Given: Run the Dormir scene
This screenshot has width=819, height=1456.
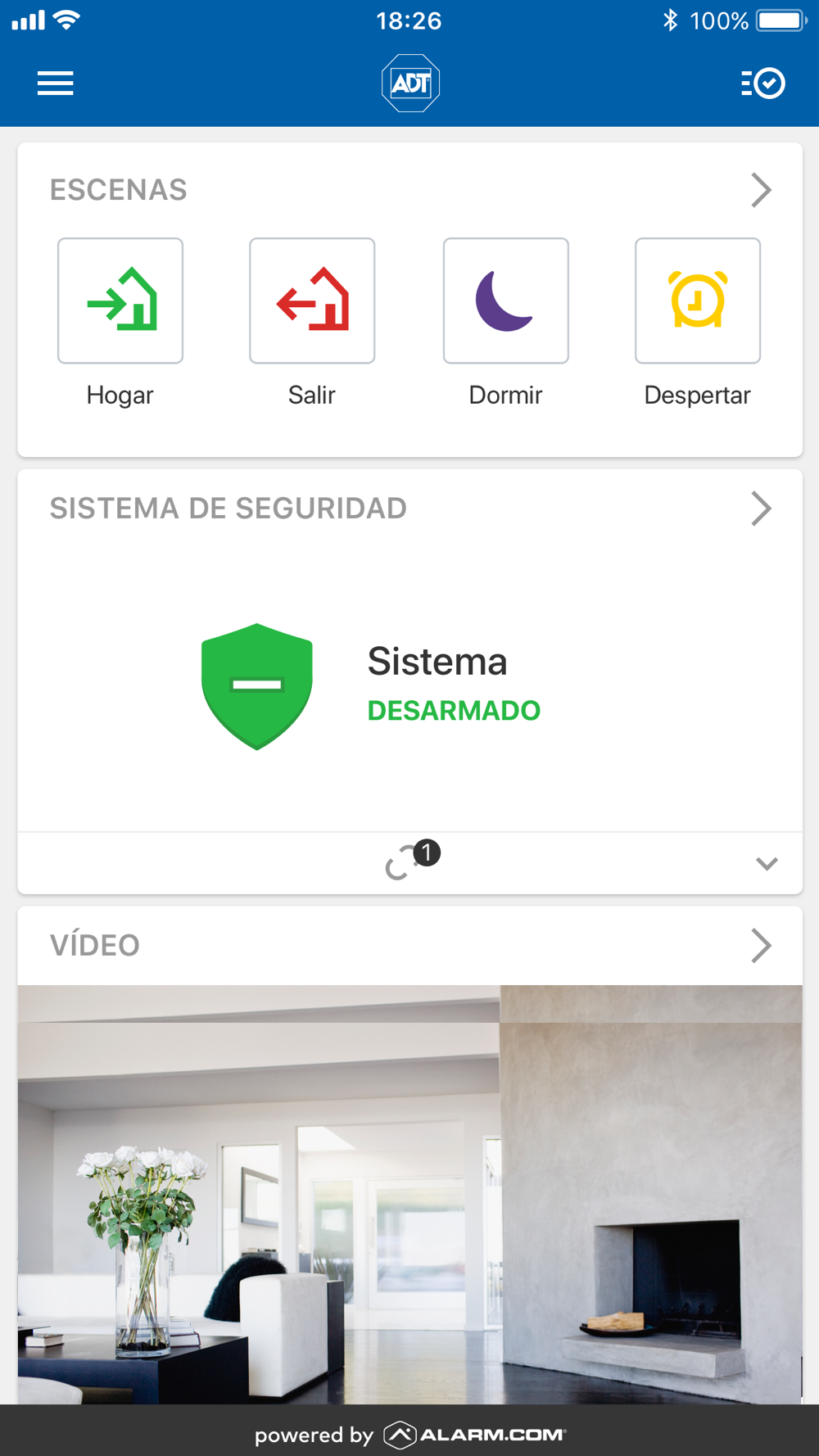Looking at the screenshot, I should [506, 301].
